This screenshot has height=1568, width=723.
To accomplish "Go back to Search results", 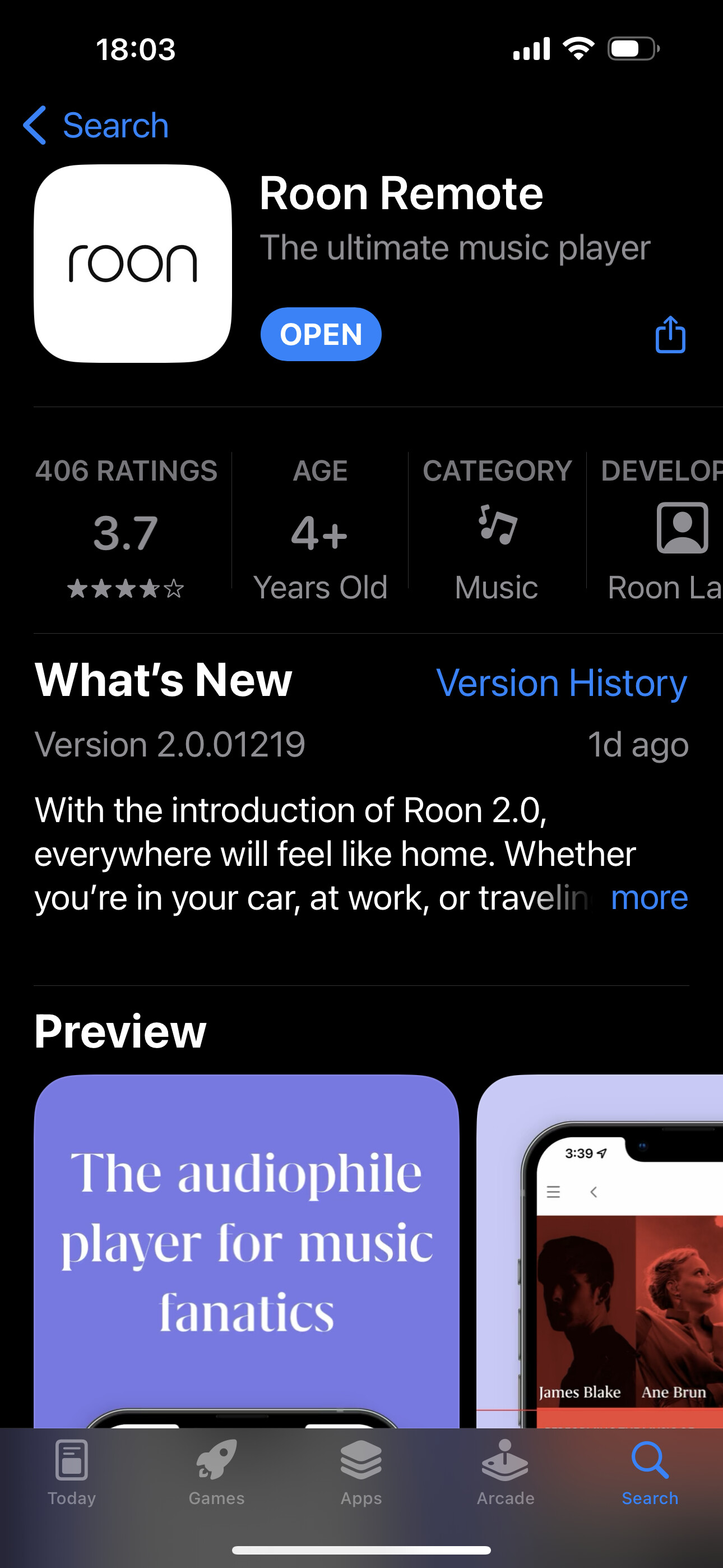I will 96,126.
